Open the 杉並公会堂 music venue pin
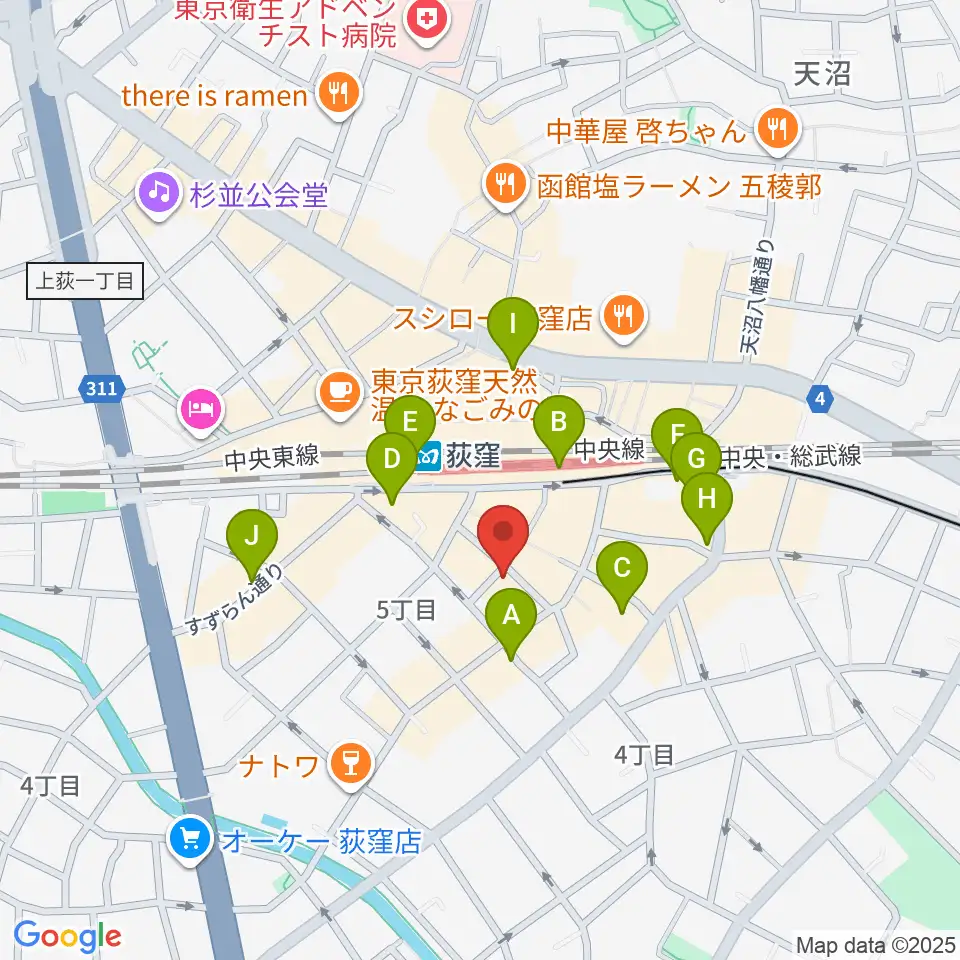This screenshot has width=960, height=960. point(159,195)
